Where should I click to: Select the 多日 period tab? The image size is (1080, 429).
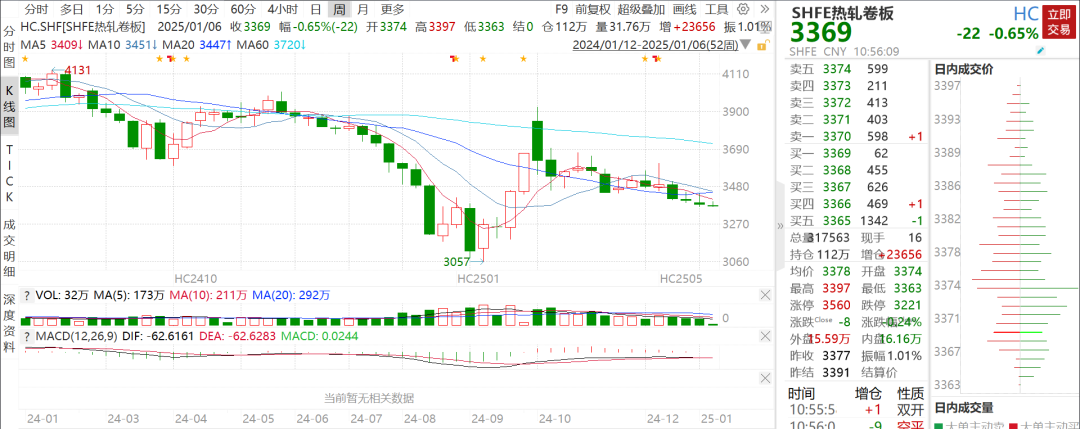tap(70, 9)
